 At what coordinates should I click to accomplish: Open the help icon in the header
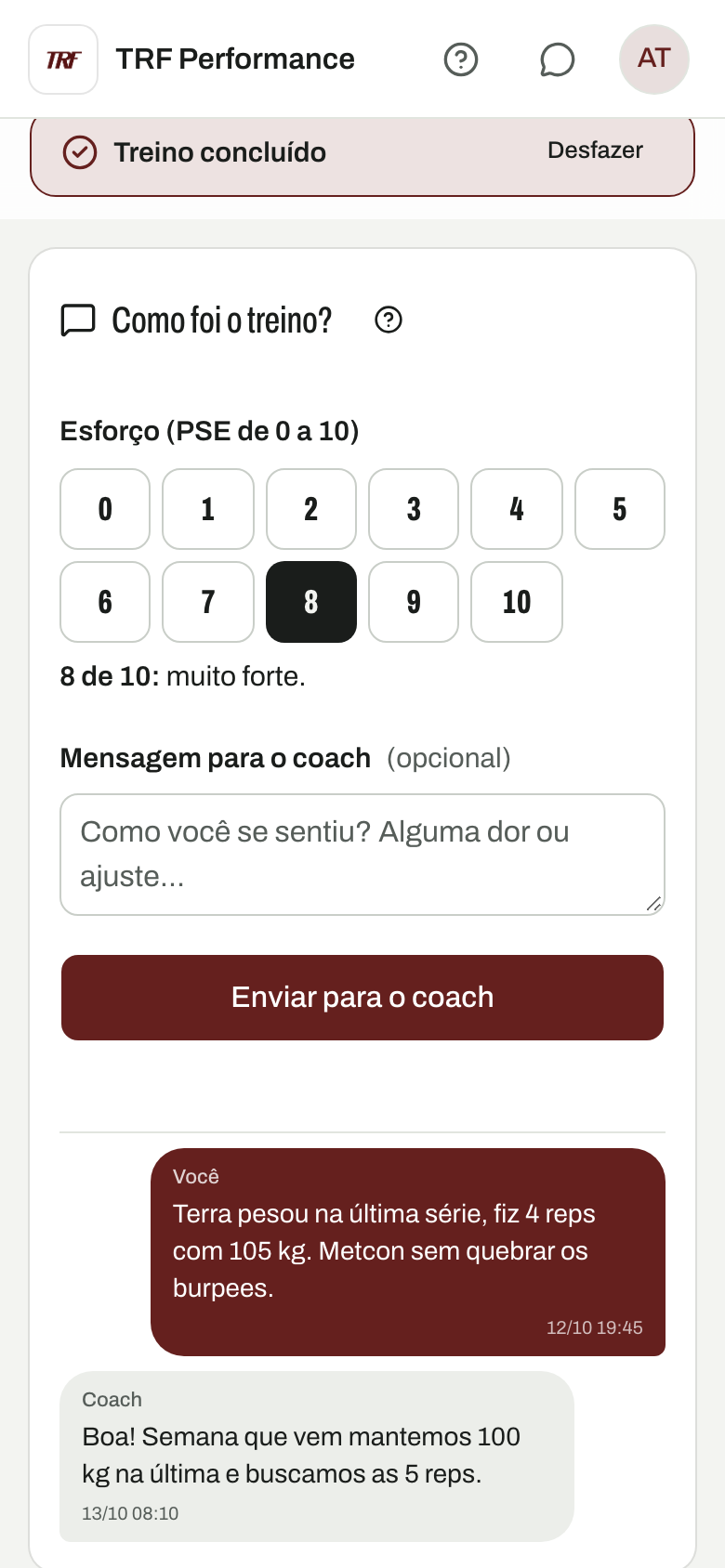(x=461, y=59)
